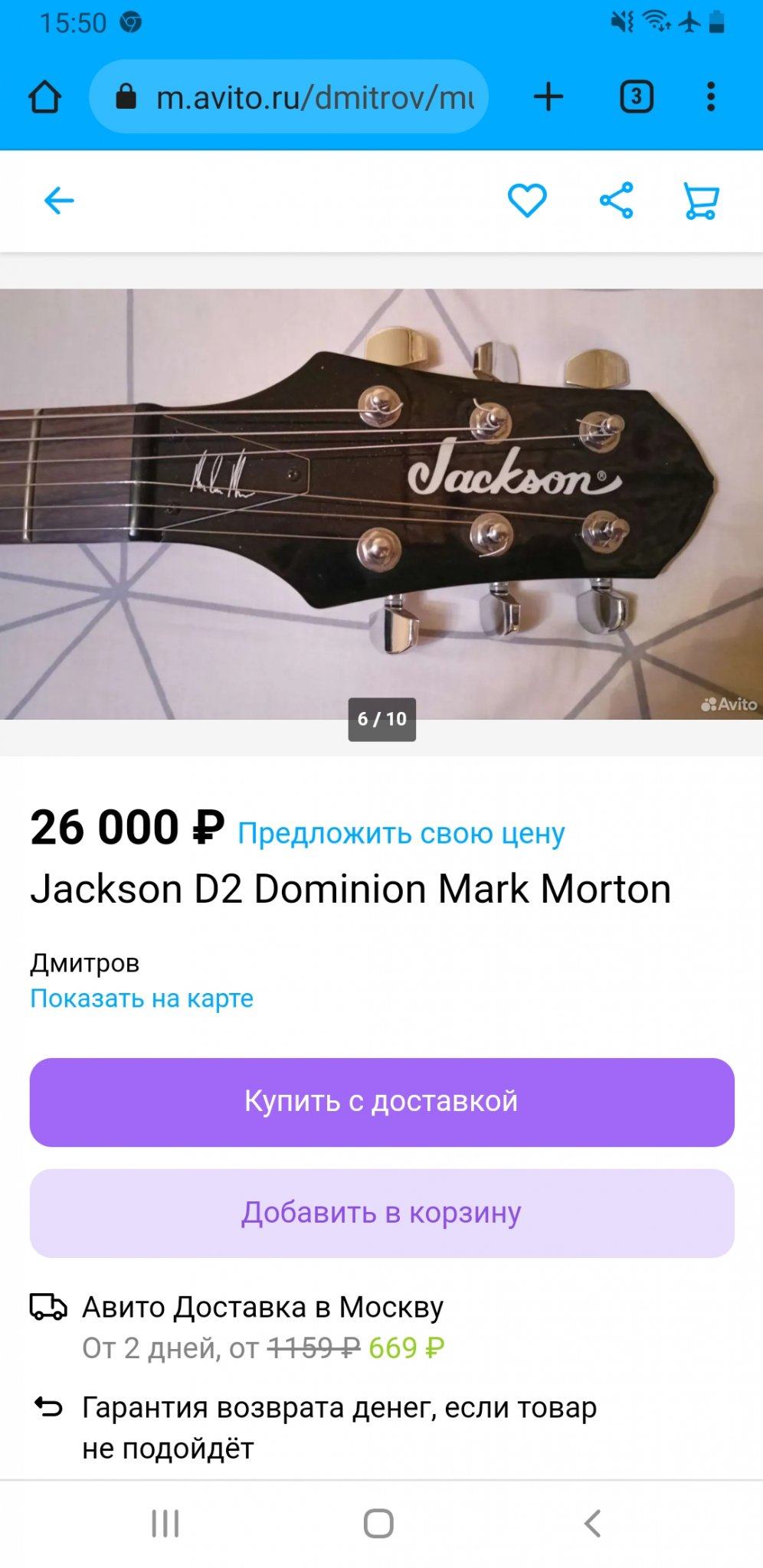Tap Предложить свою цену link
The image size is (763, 1568).
[x=401, y=833]
